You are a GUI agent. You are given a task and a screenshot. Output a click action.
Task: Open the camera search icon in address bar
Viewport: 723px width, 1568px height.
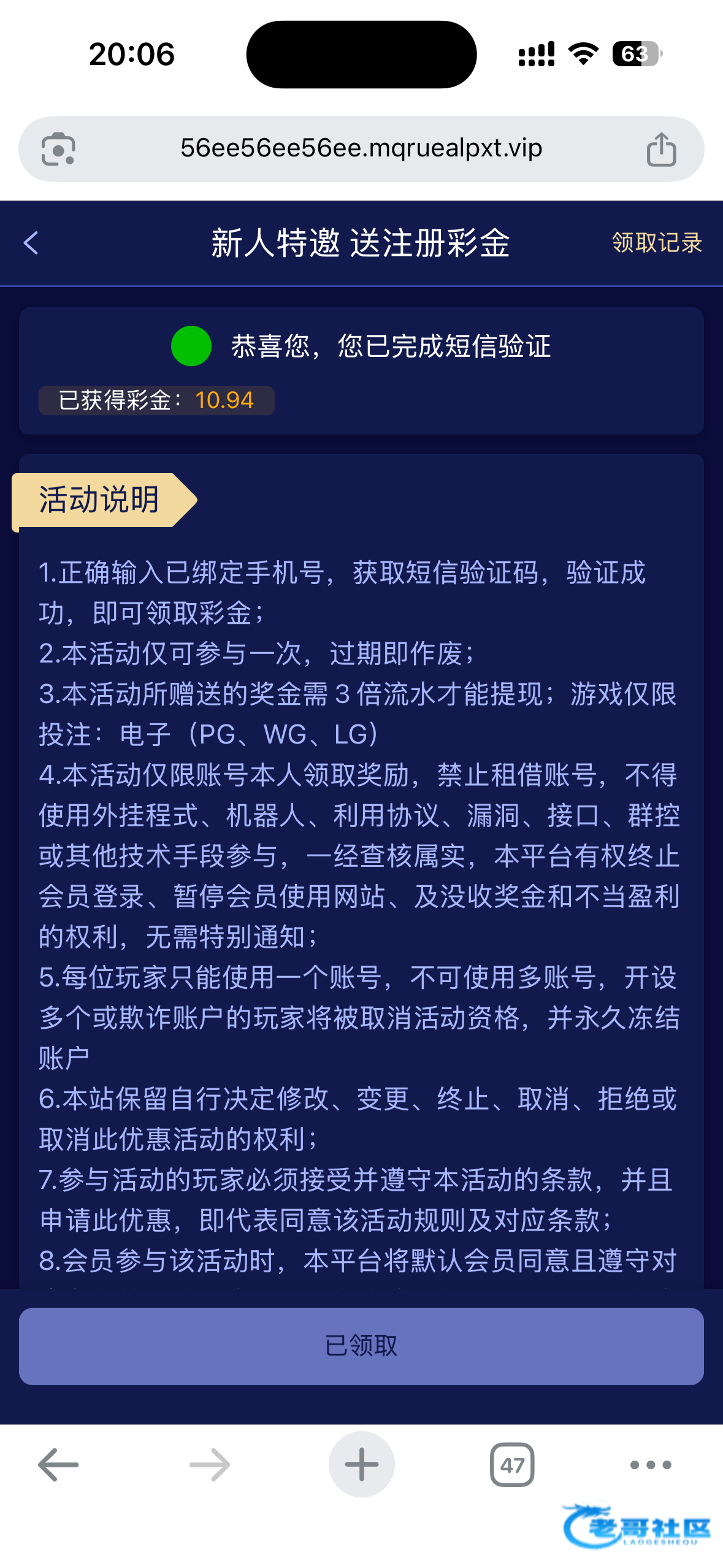pyautogui.click(x=58, y=149)
